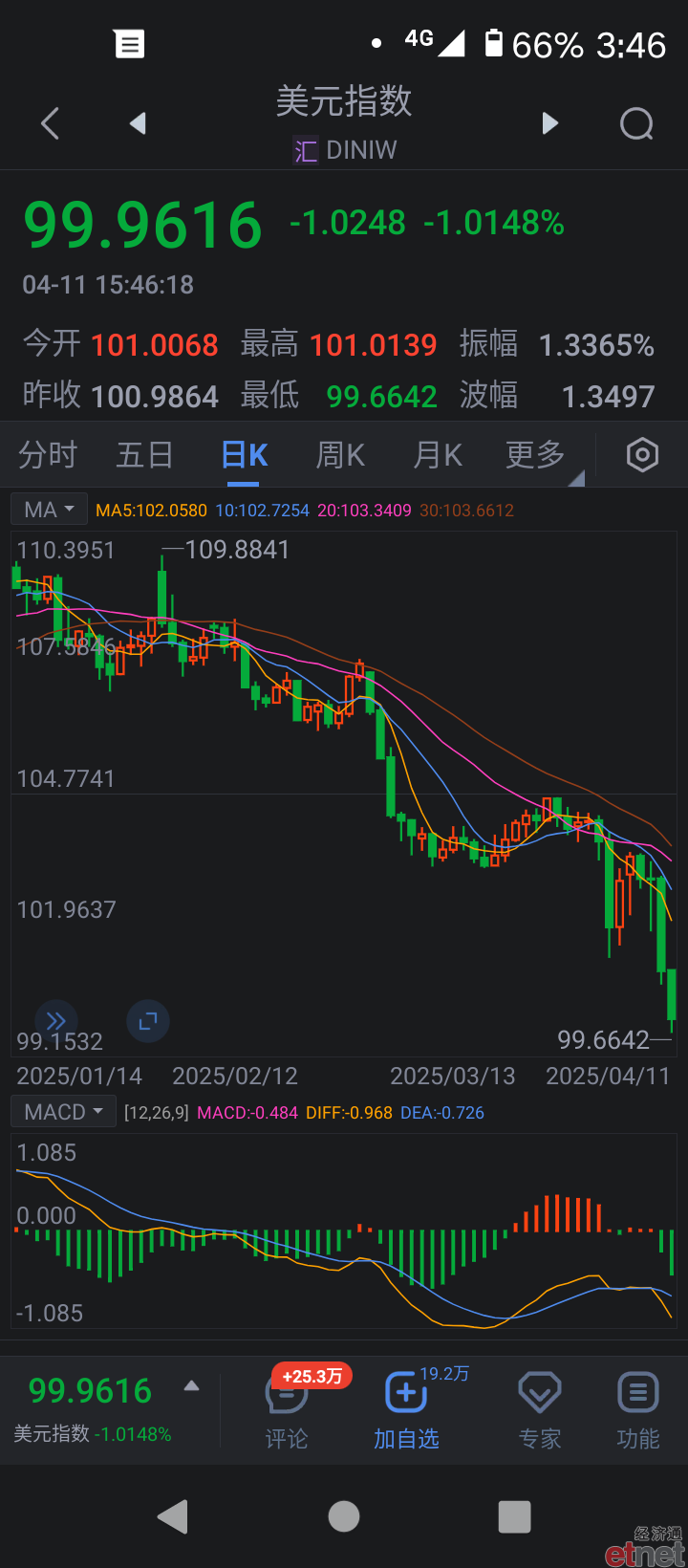This screenshot has height=1568, width=688.
Task: Go back using the top-left arrow
Action: pyautogui.click(x=51, y=123)
